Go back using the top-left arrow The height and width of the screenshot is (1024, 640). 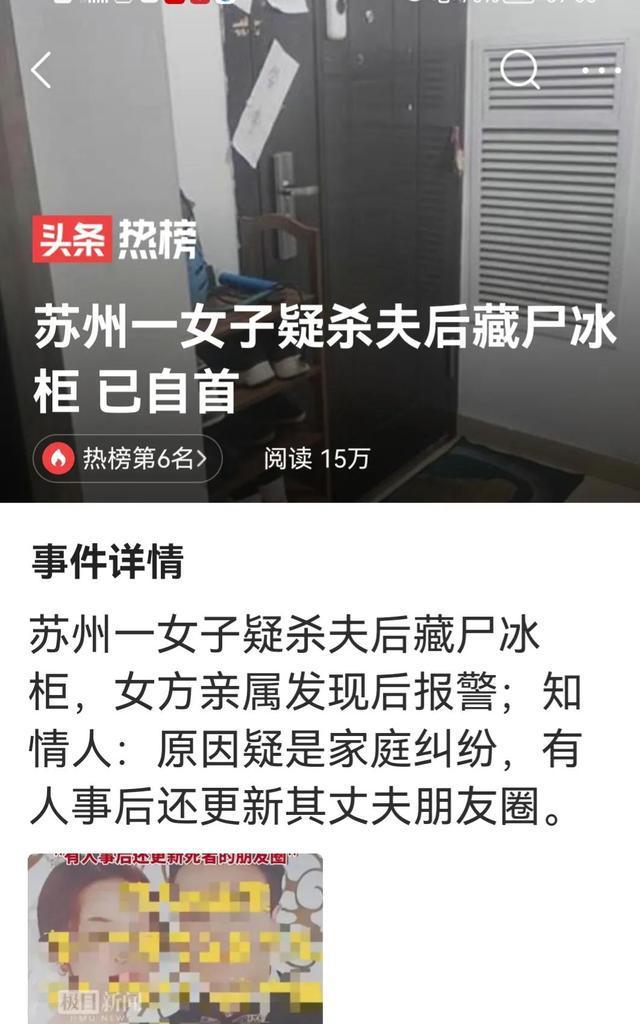41,71
